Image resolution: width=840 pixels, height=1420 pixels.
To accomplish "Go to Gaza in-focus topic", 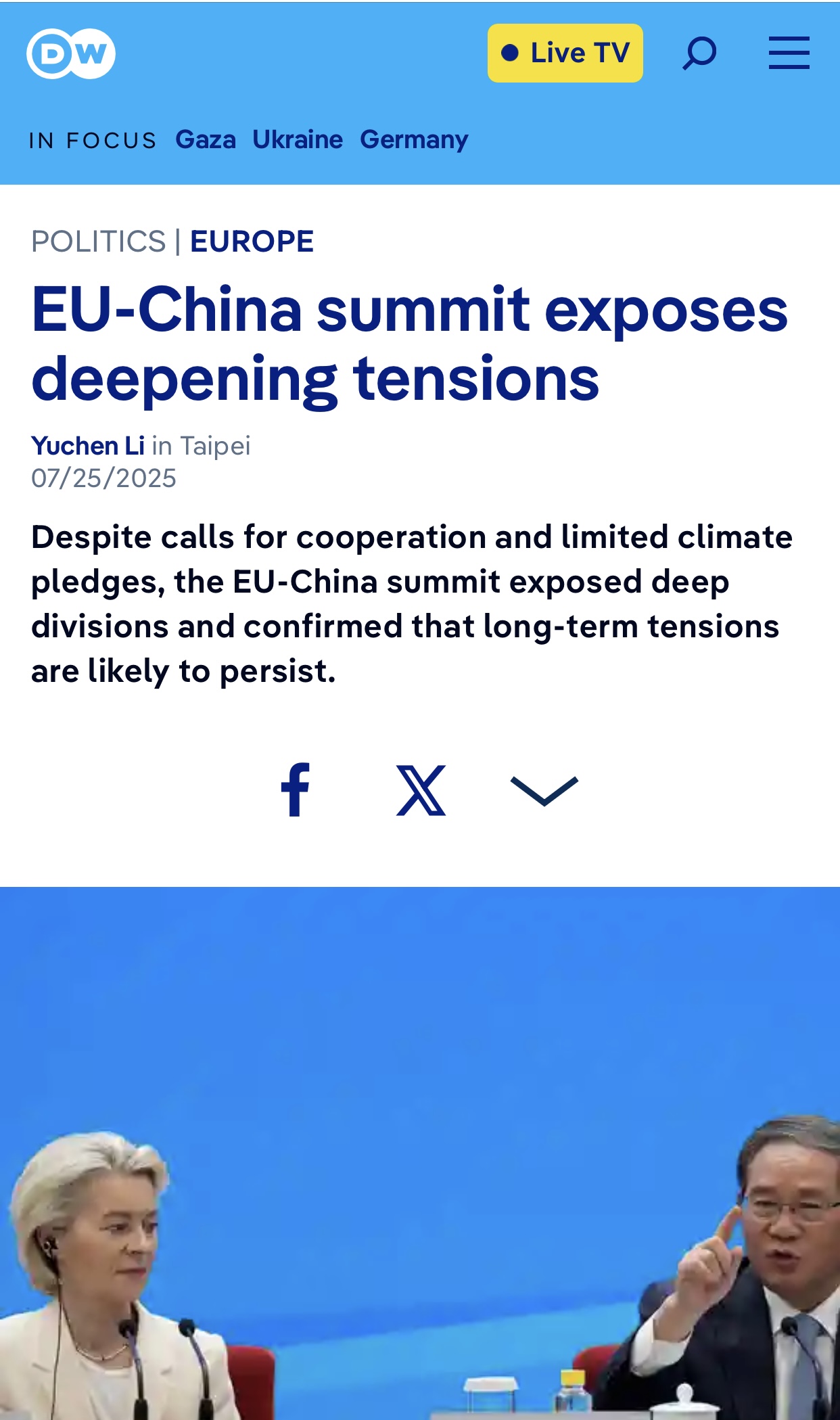I will [206, 139].
